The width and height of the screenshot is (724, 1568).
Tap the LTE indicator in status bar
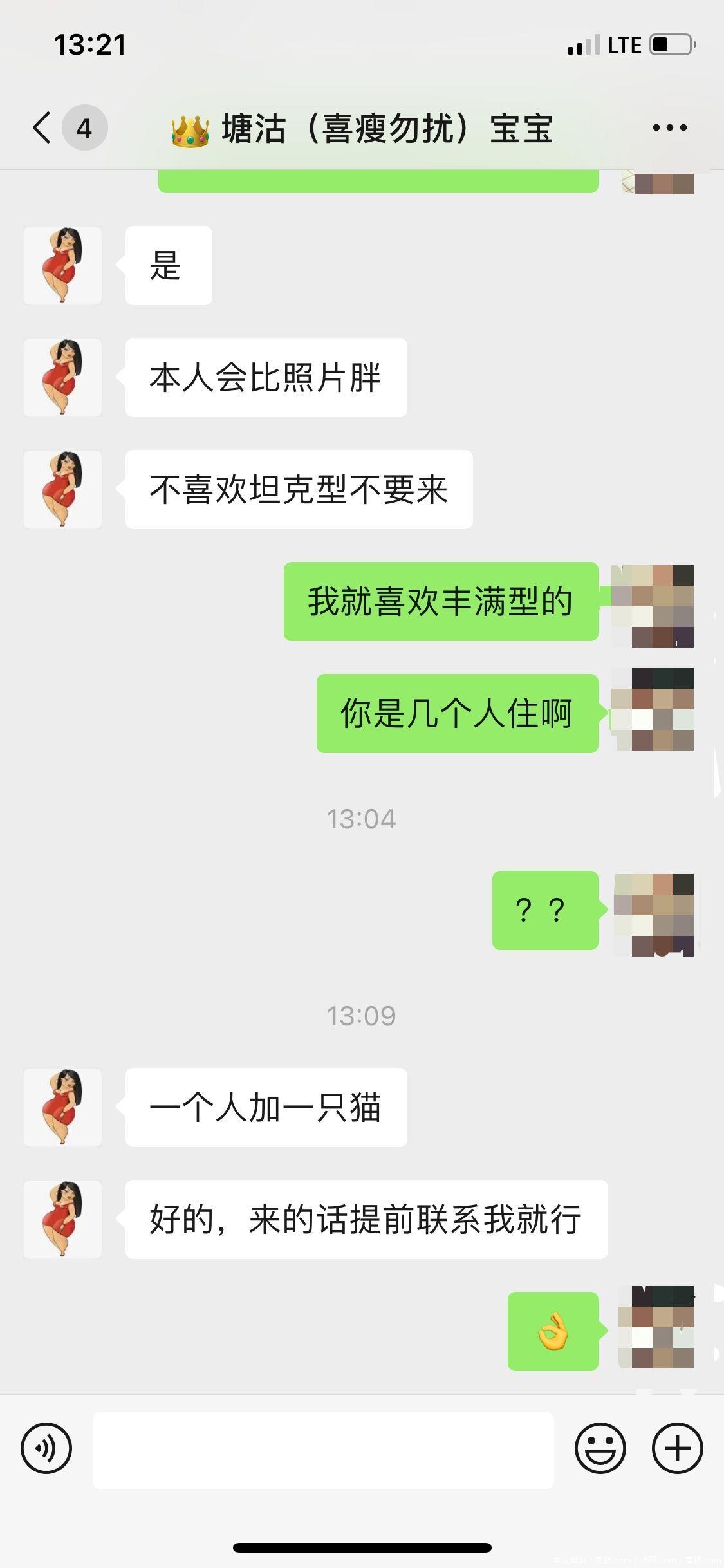point(622,44)
